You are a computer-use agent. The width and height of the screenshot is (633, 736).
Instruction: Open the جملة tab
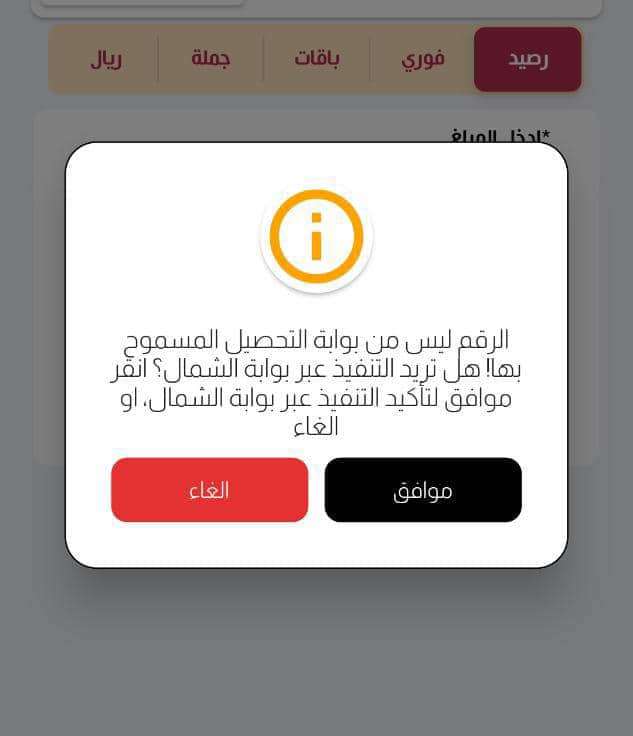tap(210, 59)
